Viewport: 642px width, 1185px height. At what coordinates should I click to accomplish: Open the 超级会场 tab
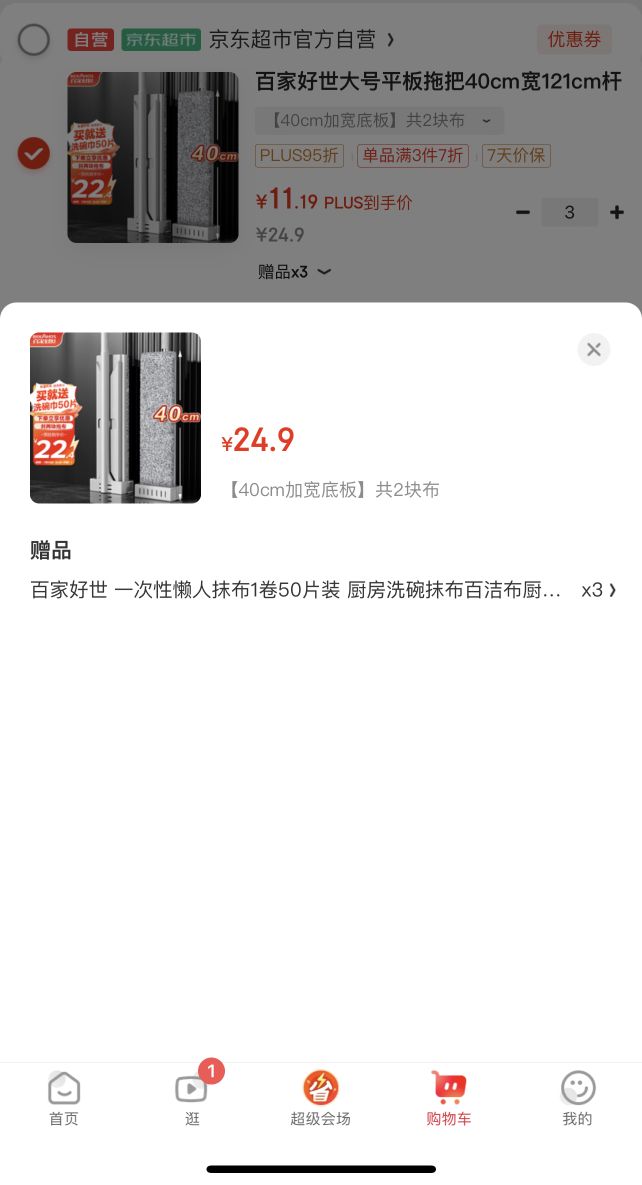pos(320,1098)
